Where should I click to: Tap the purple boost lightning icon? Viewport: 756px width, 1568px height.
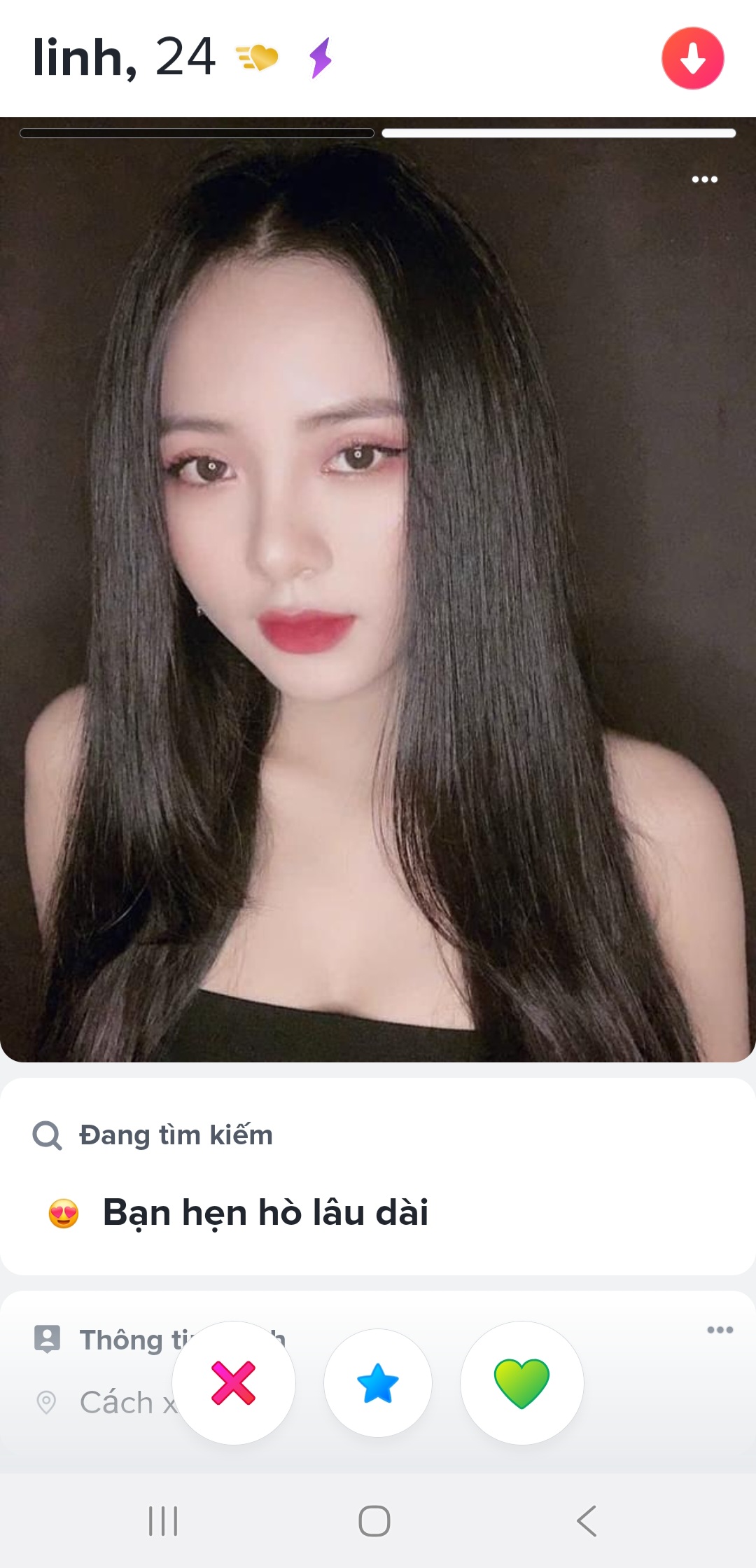click(x=321, y=57)
